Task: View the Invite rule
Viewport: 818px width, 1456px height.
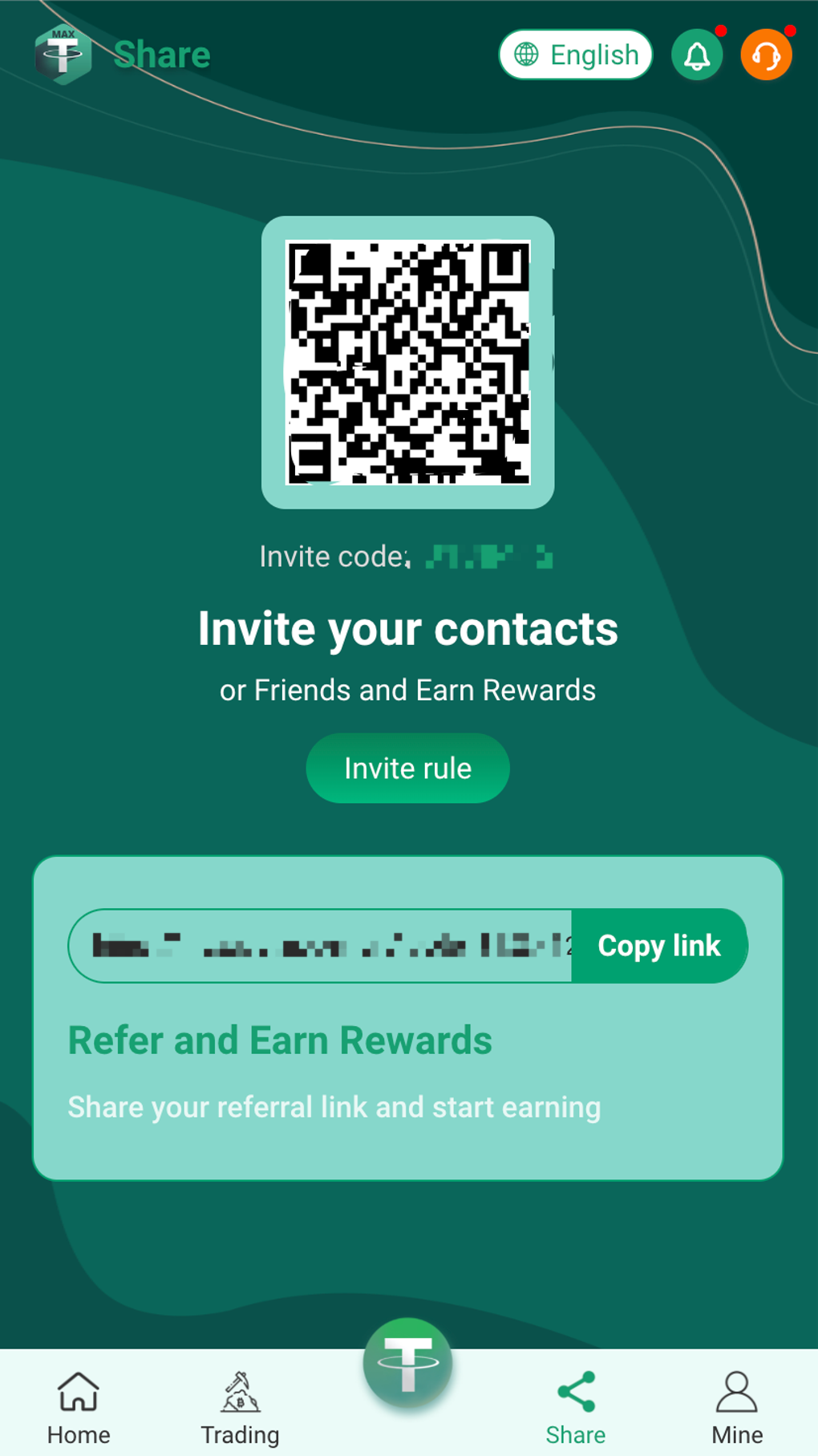Action: 407,768
